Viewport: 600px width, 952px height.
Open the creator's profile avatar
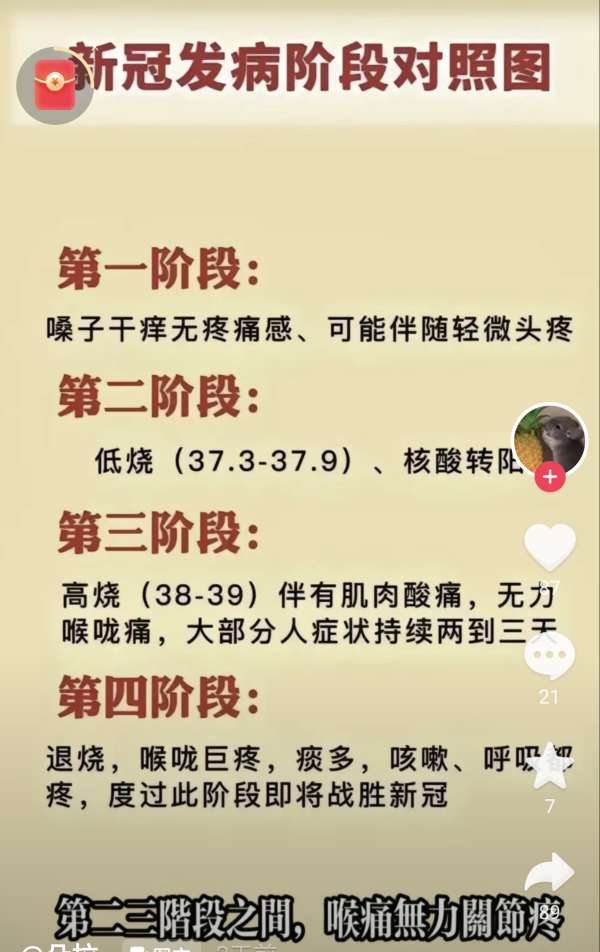tap(549, 438)
